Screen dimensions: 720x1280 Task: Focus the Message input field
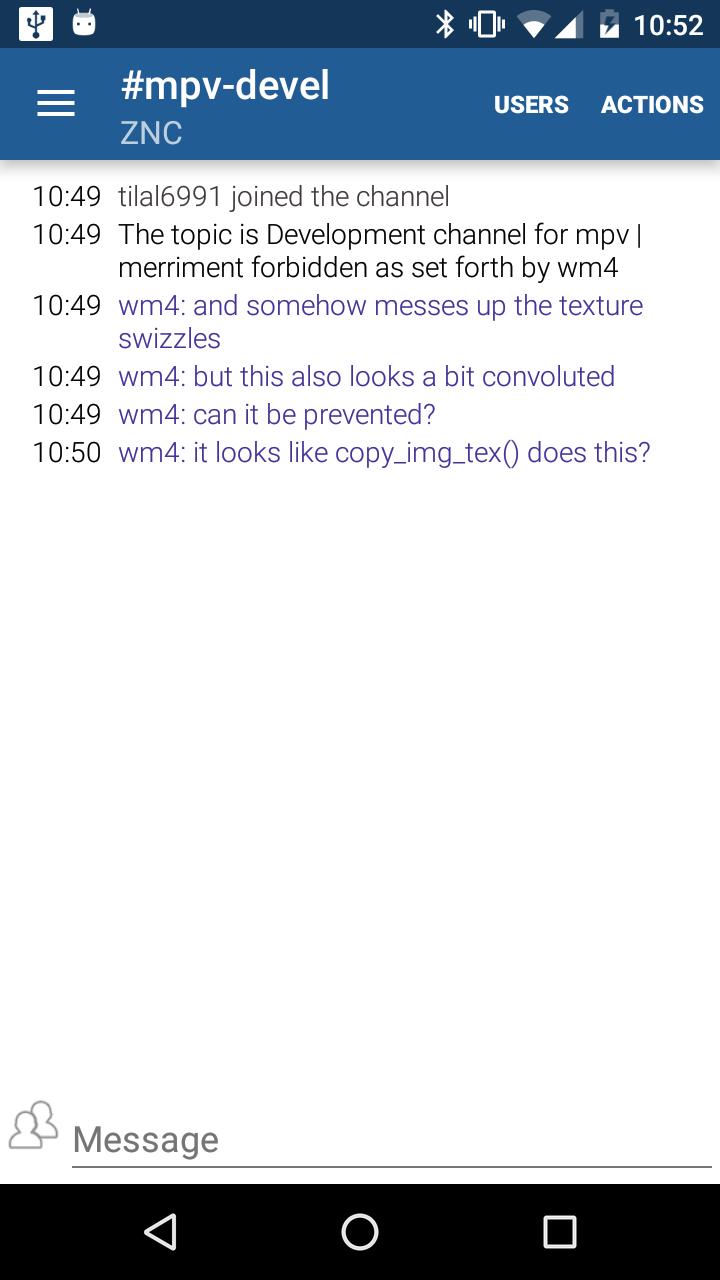point(390,1139)
